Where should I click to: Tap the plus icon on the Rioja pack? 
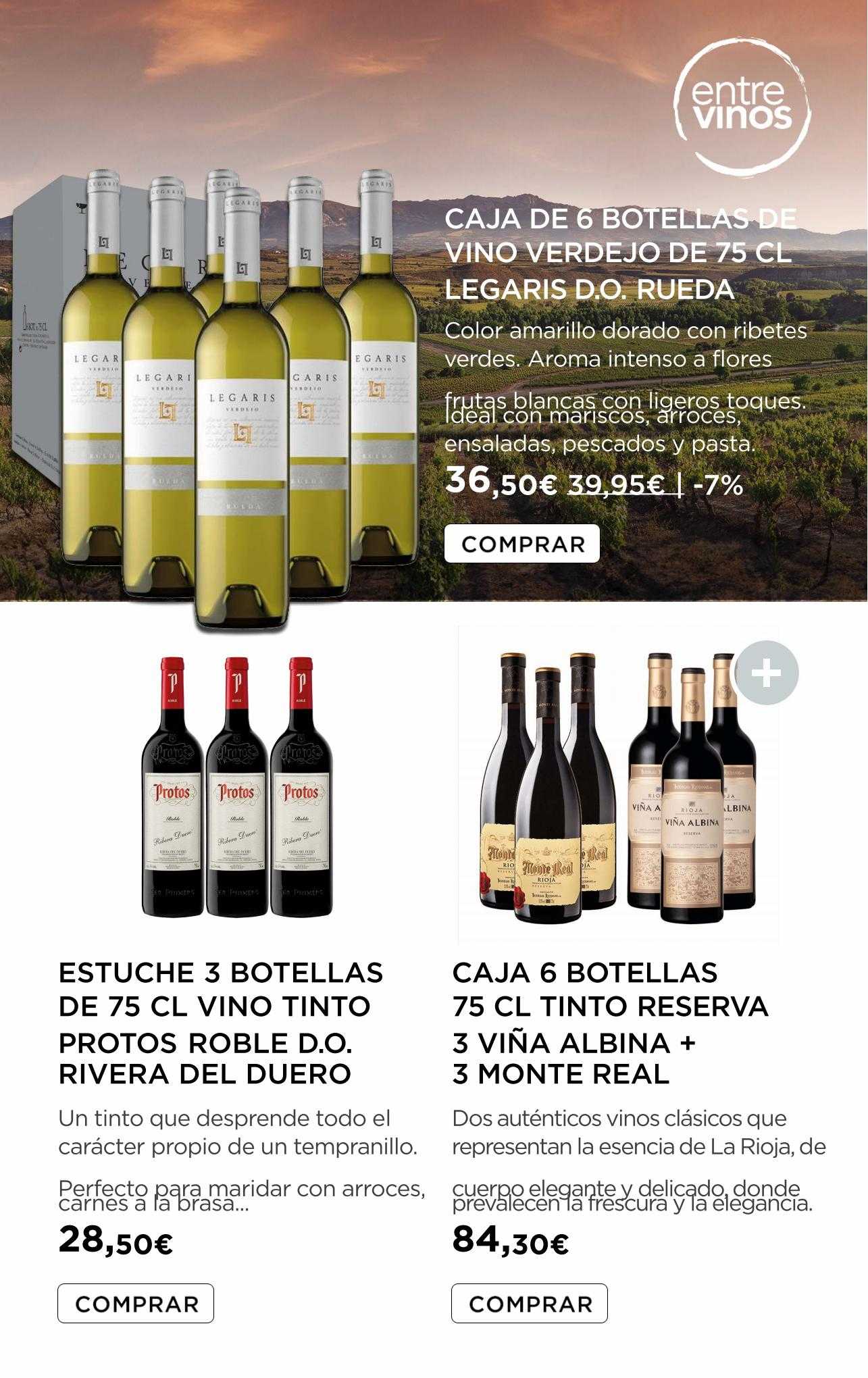click(x=766, y=673)
